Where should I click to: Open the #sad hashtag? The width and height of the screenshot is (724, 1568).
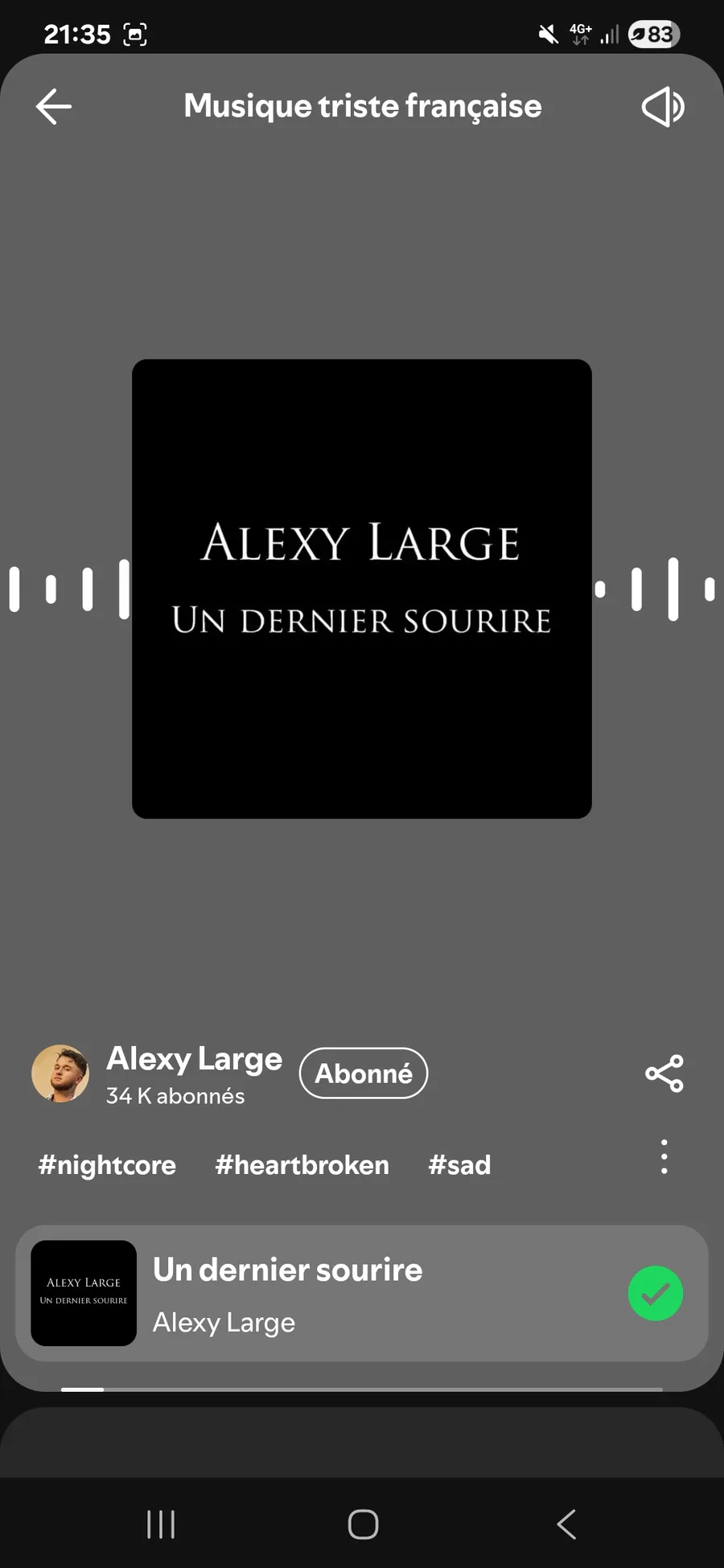(459, 1165)
